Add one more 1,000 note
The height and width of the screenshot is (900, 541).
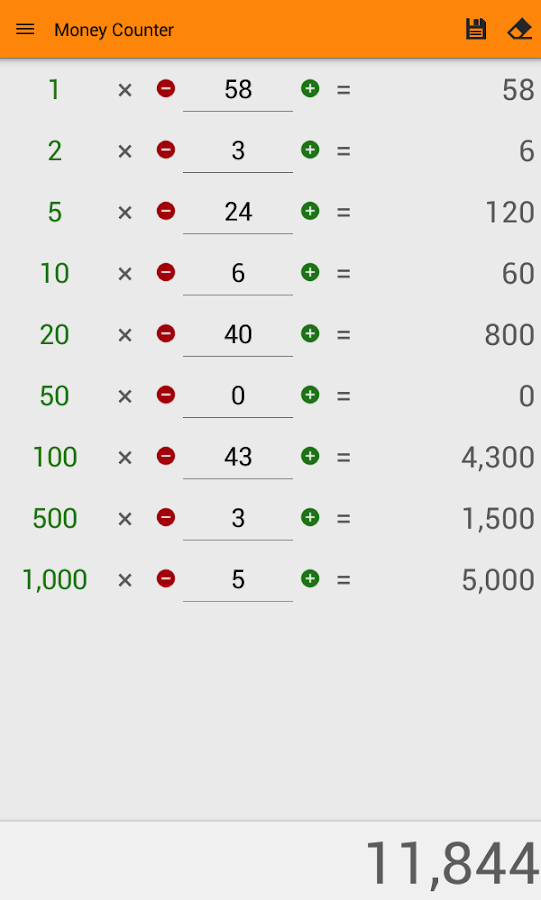coord(310,579)
